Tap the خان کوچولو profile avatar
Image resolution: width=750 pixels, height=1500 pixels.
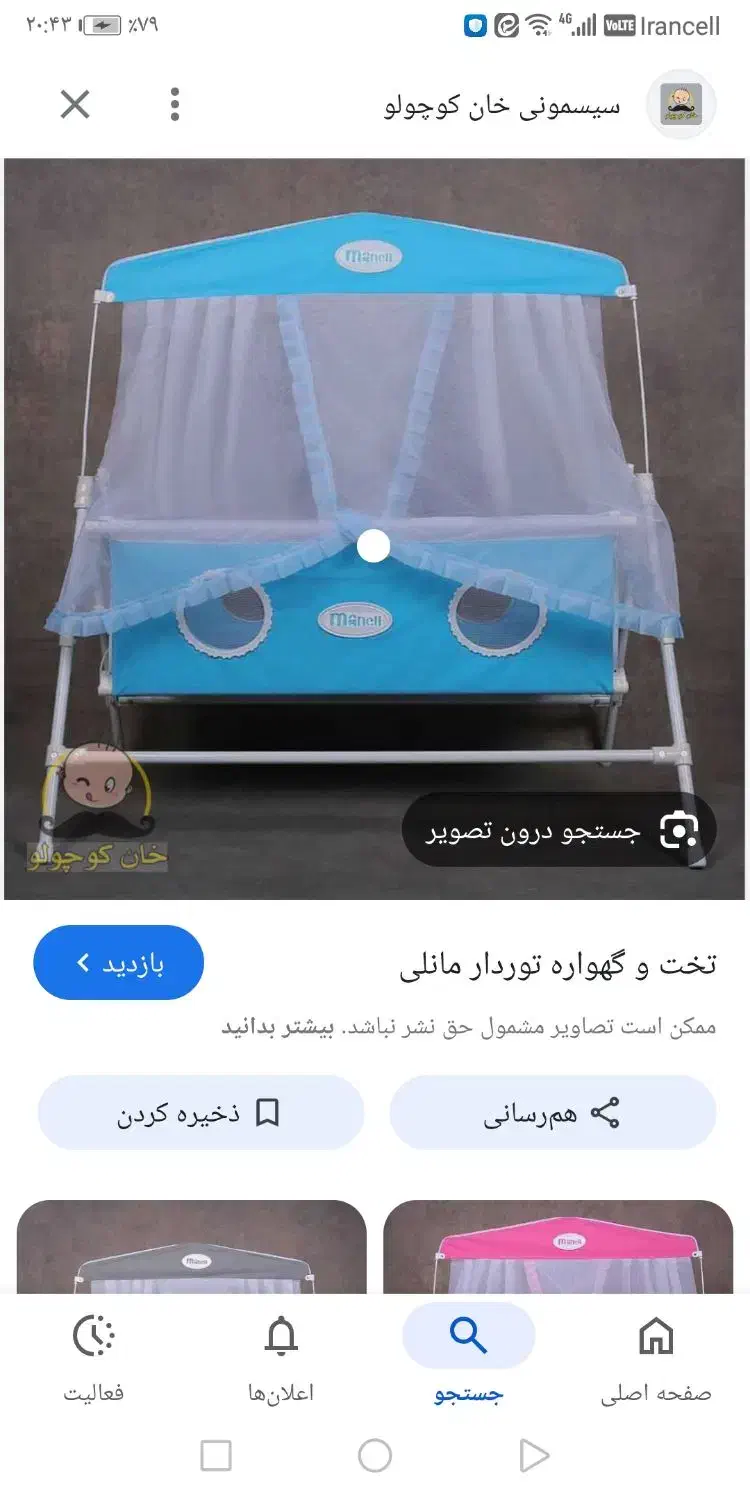681,104
